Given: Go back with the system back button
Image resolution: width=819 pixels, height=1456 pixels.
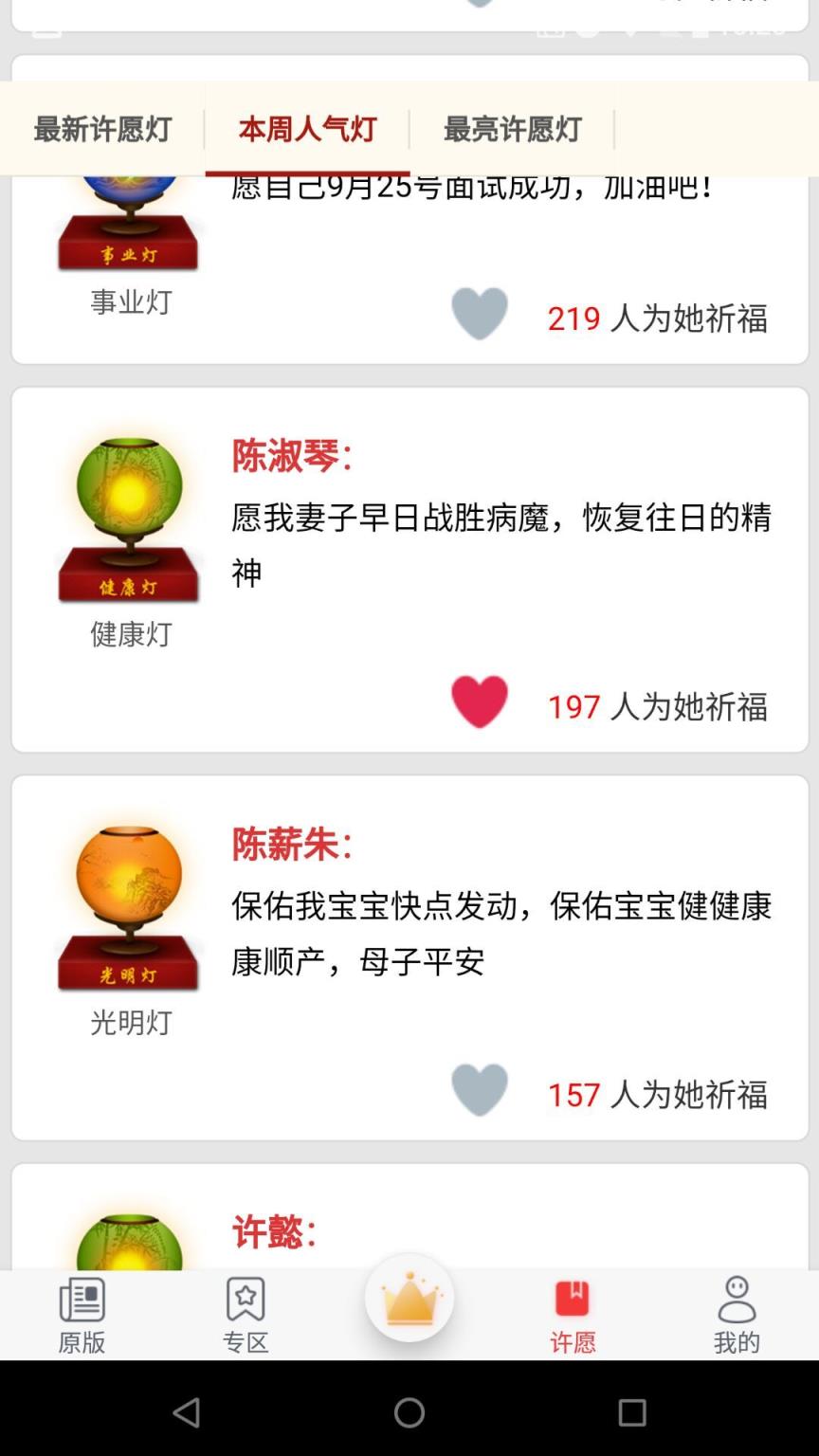Looking at the screenshot, I should click(187, 1413).
